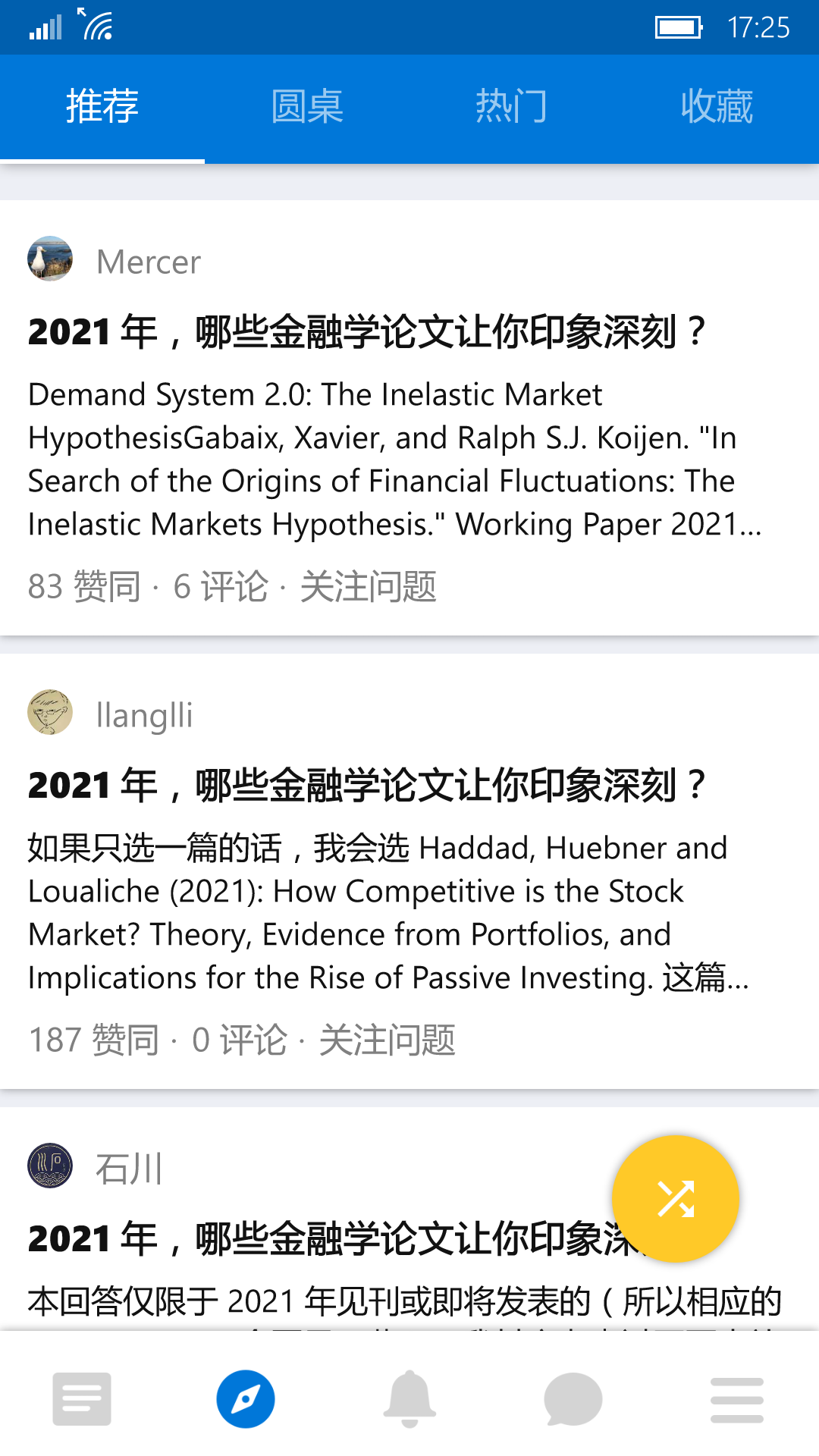The height and width of the screenshot is (1456, 819).
Task: View Mercer's profile avatar
Action: pyautogui.click(x=50, y=259)
